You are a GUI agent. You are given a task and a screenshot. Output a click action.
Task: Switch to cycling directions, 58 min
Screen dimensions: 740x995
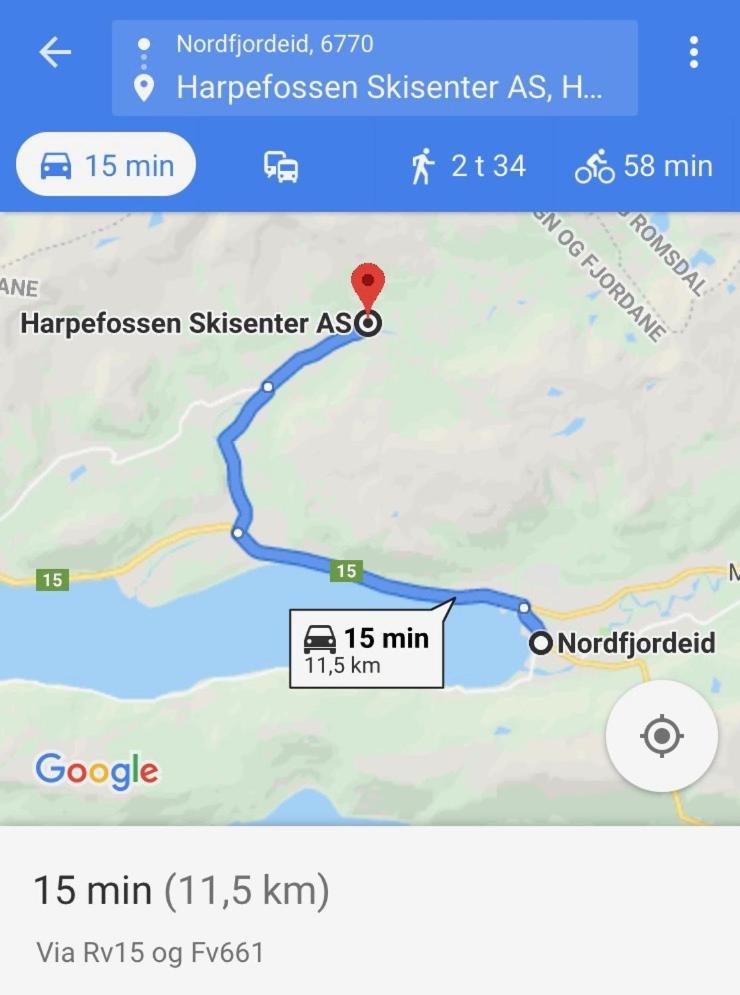(x=643, y=166)
